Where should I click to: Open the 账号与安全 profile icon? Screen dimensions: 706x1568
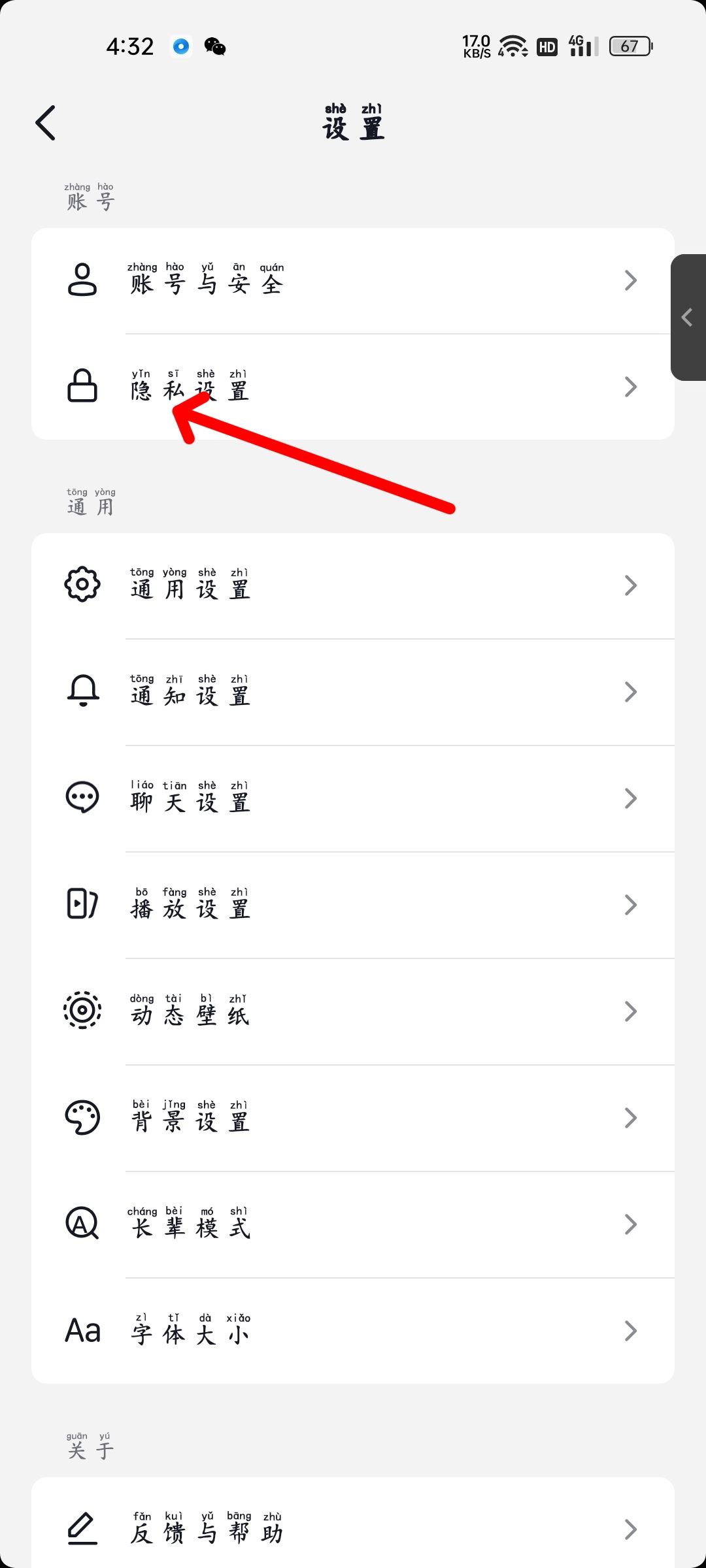[82, 280]
